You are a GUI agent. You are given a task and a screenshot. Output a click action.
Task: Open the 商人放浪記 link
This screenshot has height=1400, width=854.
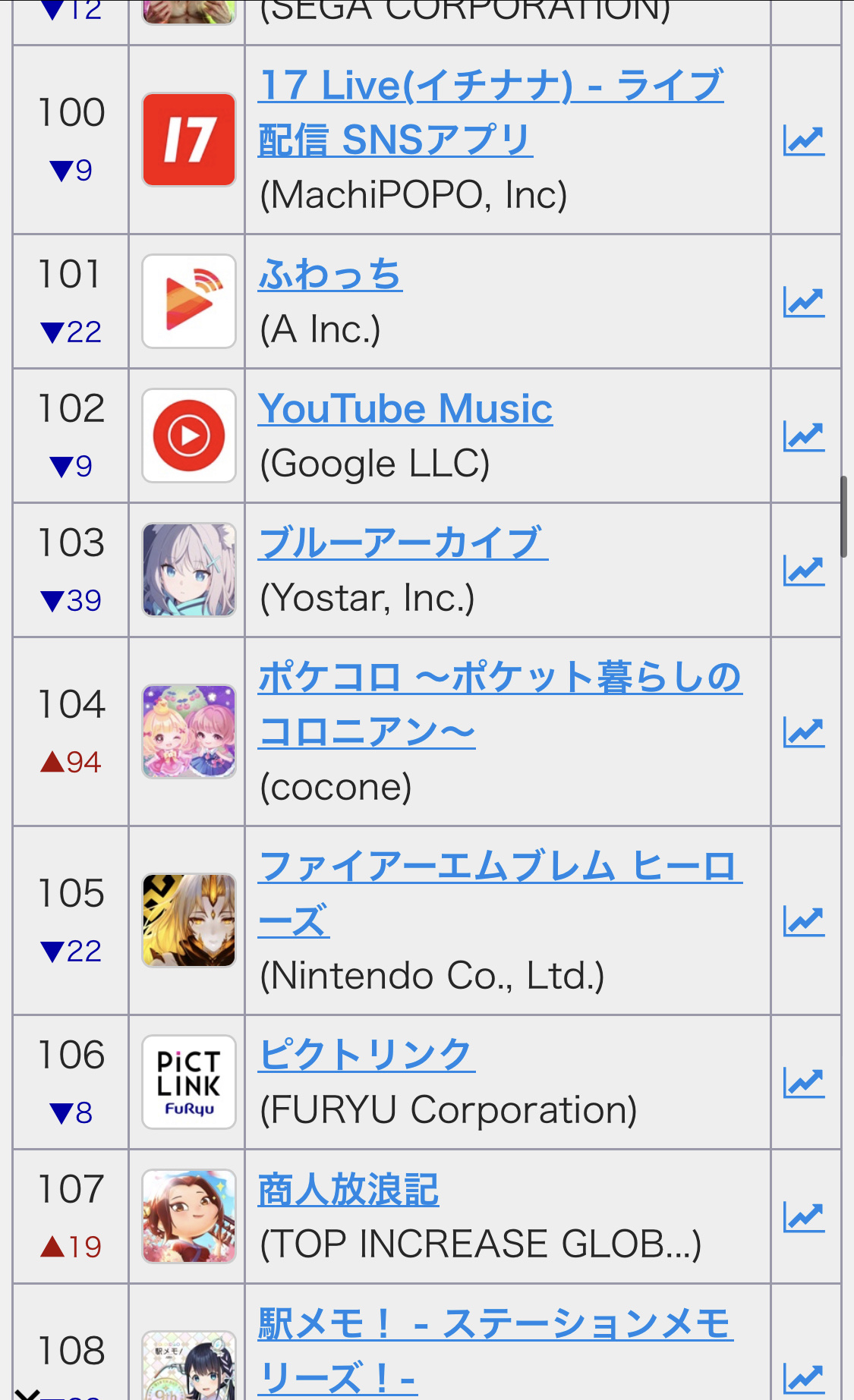click(348, 1189)
